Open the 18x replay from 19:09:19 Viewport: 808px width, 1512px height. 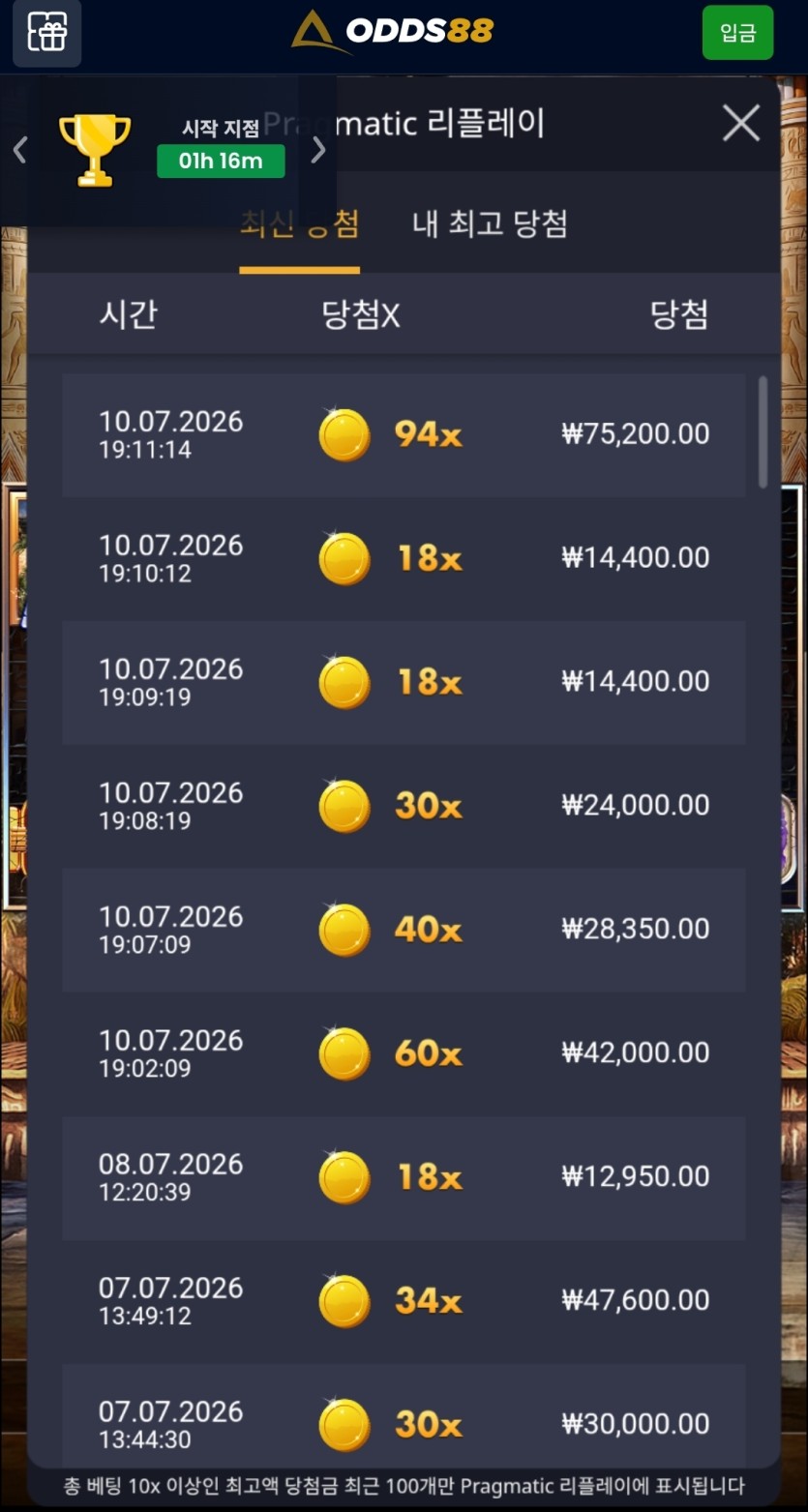[404, 683]
